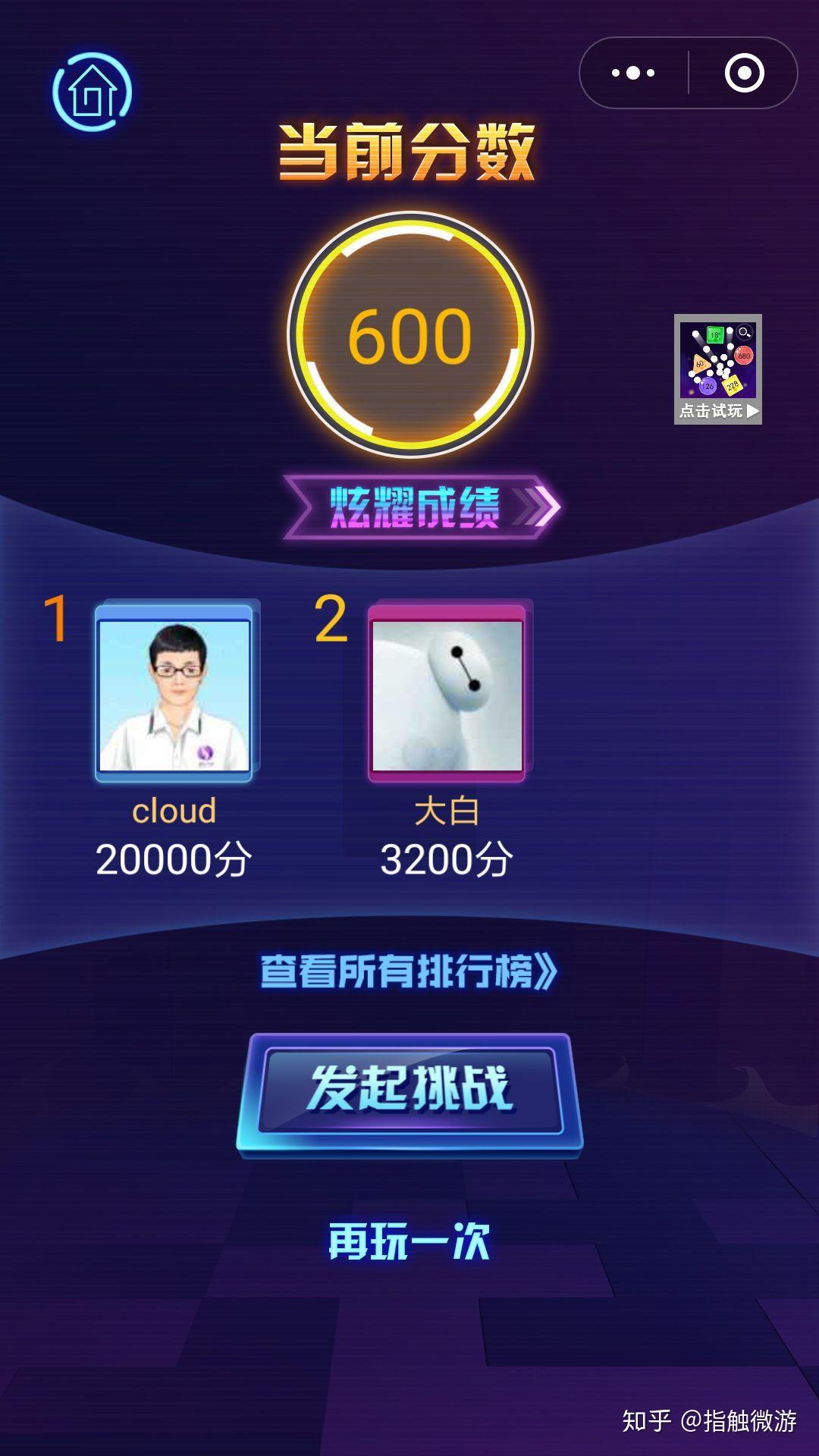Open the 点击试玩 game ad tile
The image size is (819, 1456).
pyautogui.click(x=717, y=369)
